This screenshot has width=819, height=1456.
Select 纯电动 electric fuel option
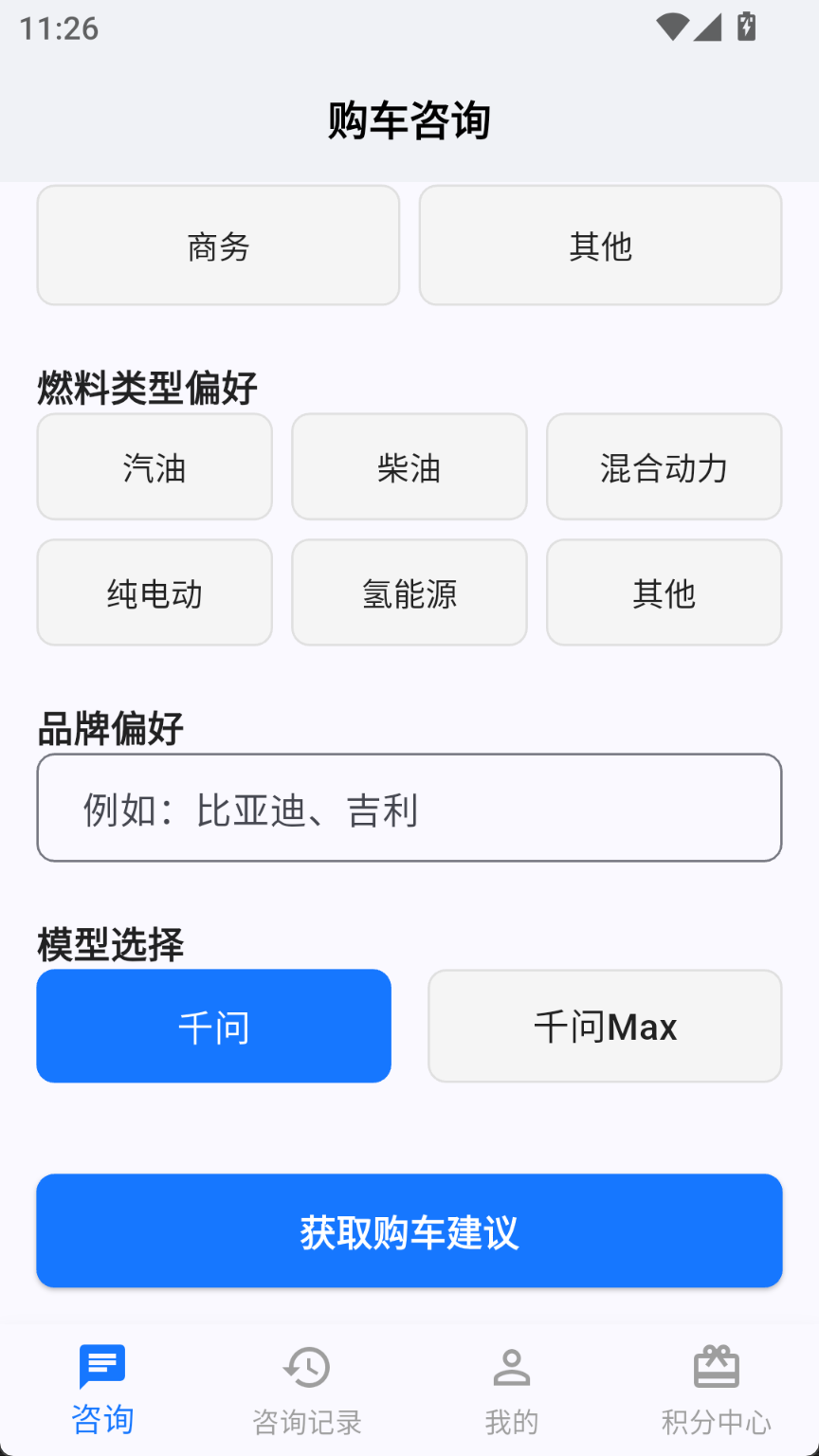(154, 592)
